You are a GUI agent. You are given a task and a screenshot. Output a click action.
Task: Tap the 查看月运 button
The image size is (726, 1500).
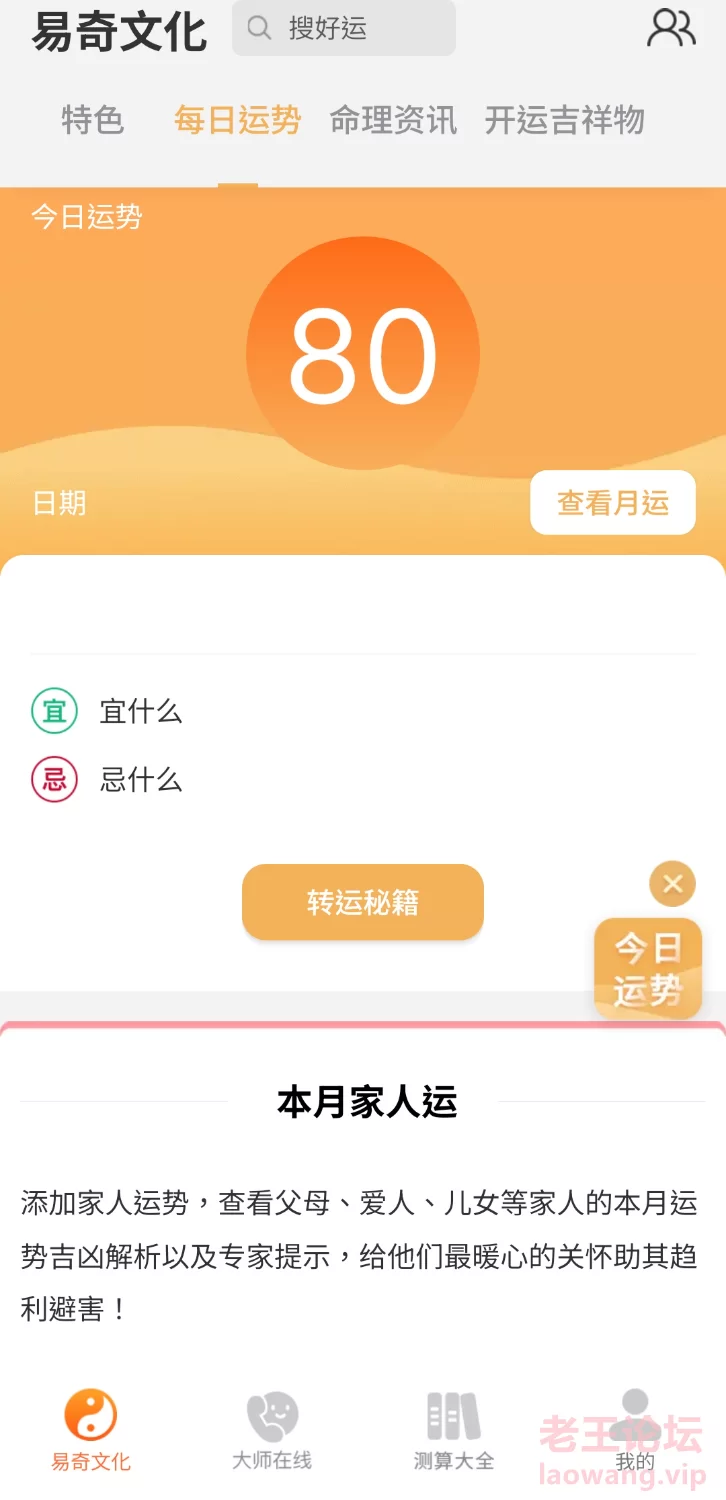click(612, 503)
